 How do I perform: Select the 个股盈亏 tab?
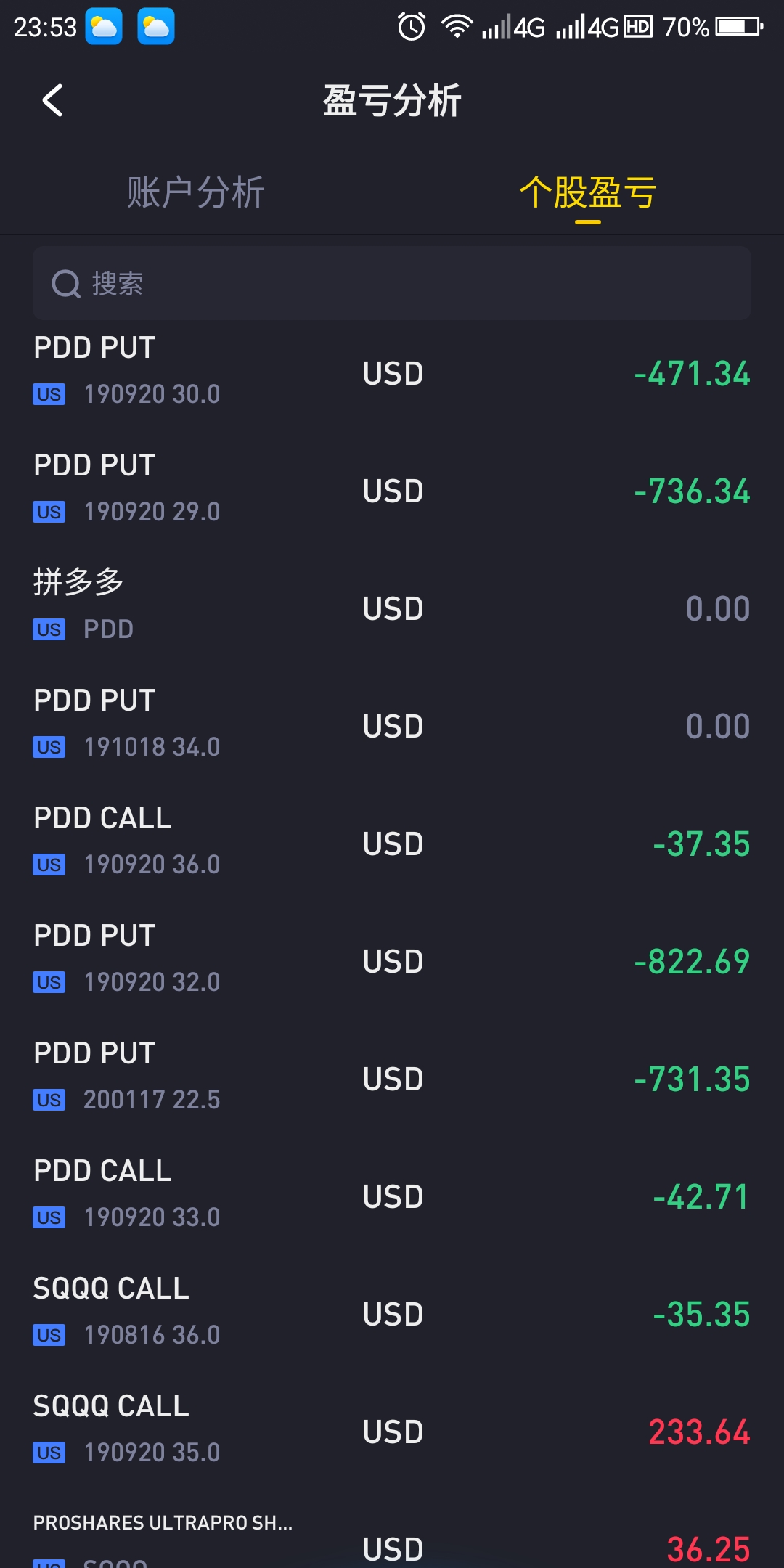pos(588,193)
